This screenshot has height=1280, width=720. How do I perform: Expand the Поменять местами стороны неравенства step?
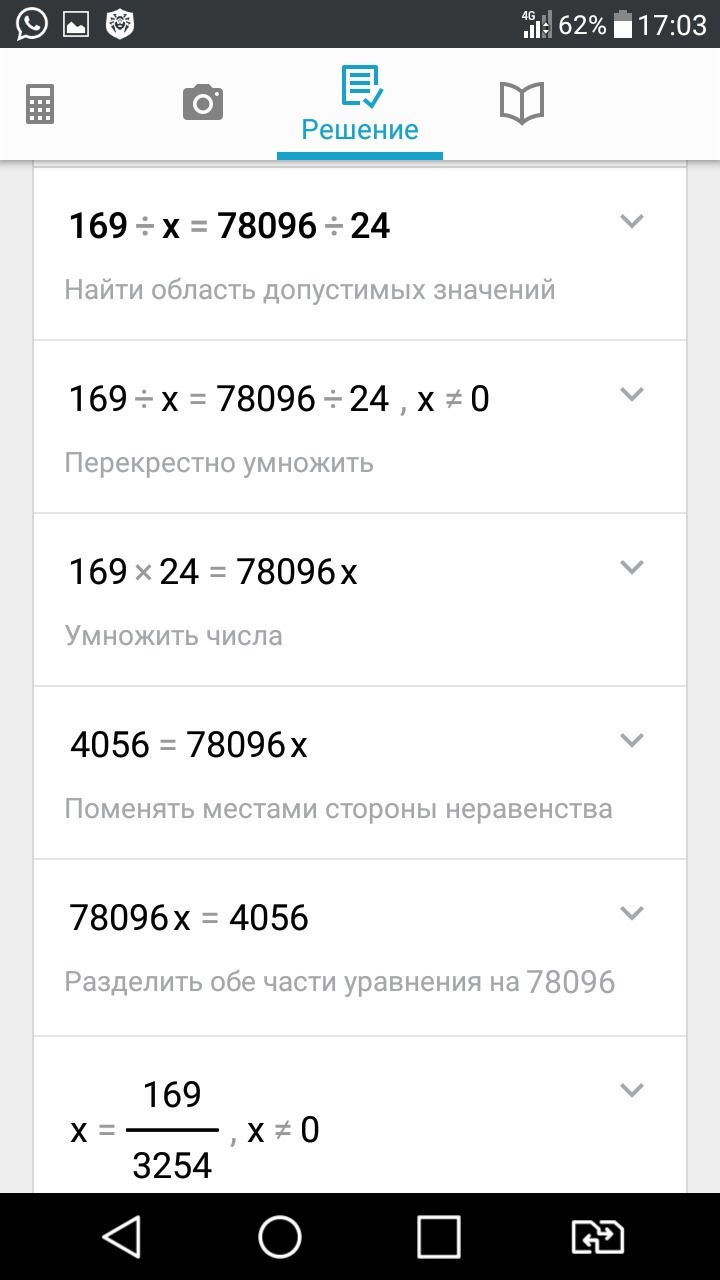631,740
